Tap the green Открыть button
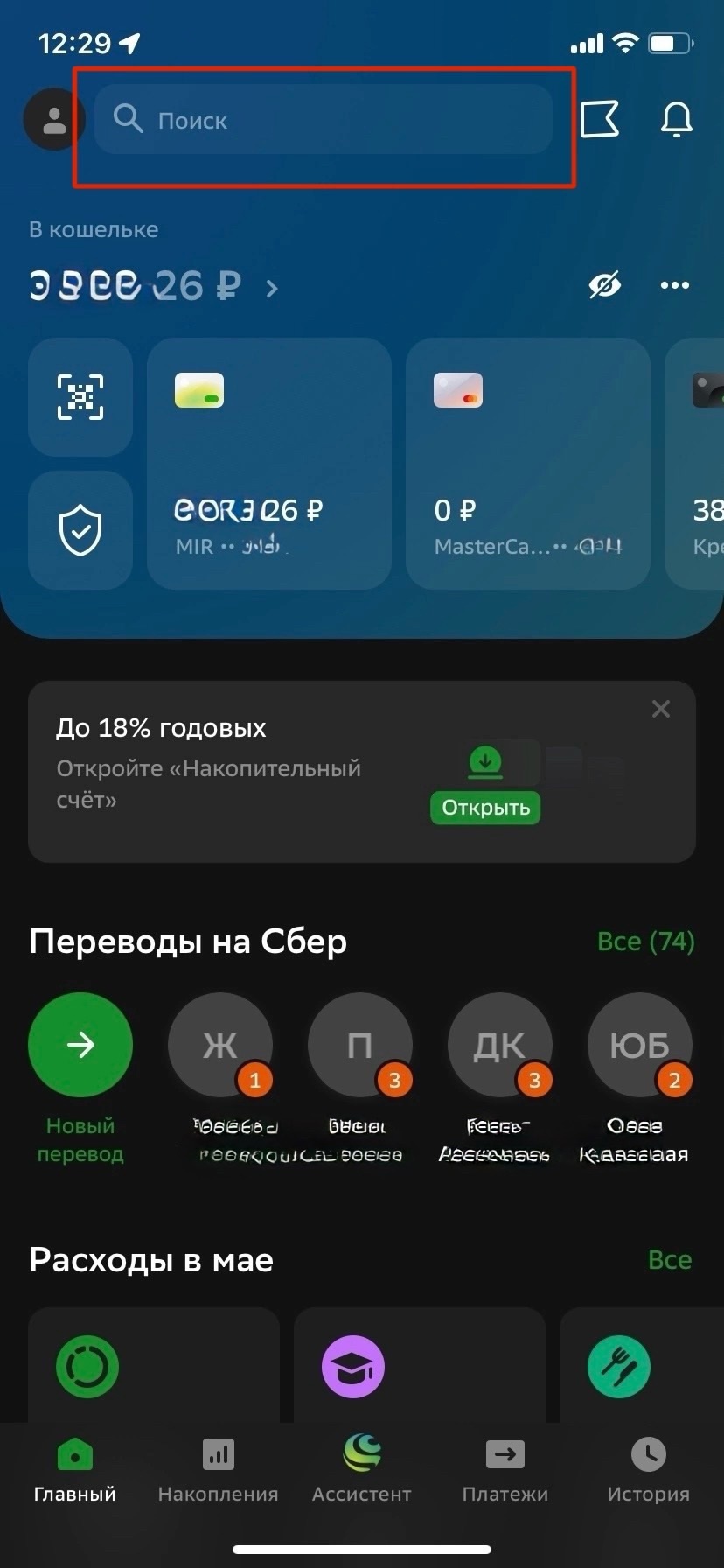This screenshot has height=1568, width=724. pos(485,807)
